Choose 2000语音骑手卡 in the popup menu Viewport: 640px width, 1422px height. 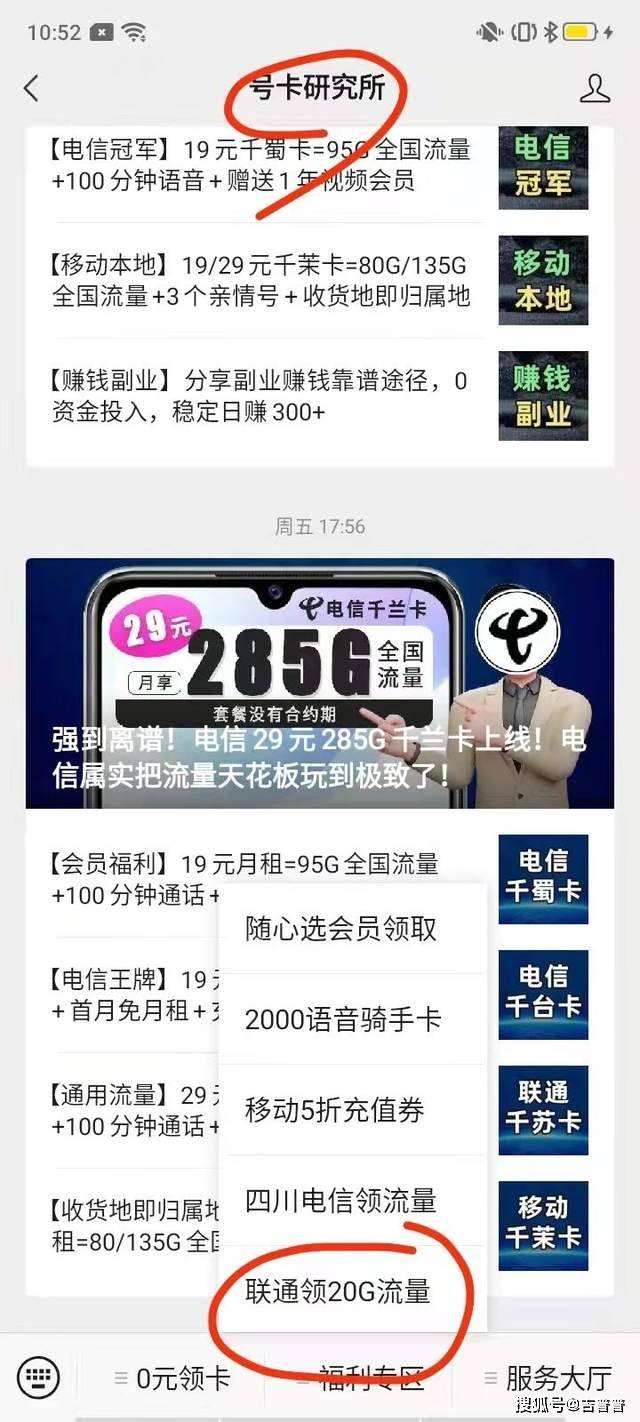342,1020
